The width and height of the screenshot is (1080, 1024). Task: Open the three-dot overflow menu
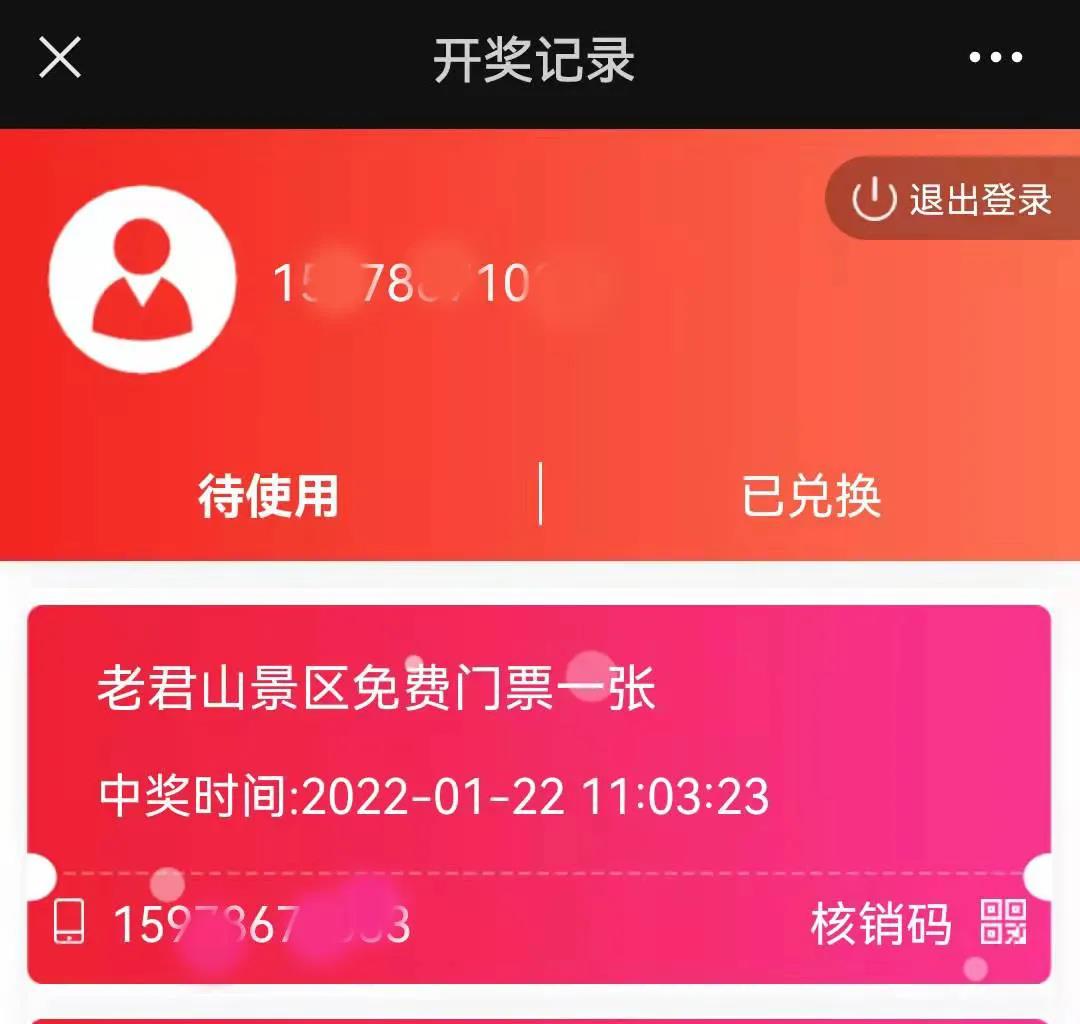996,58
